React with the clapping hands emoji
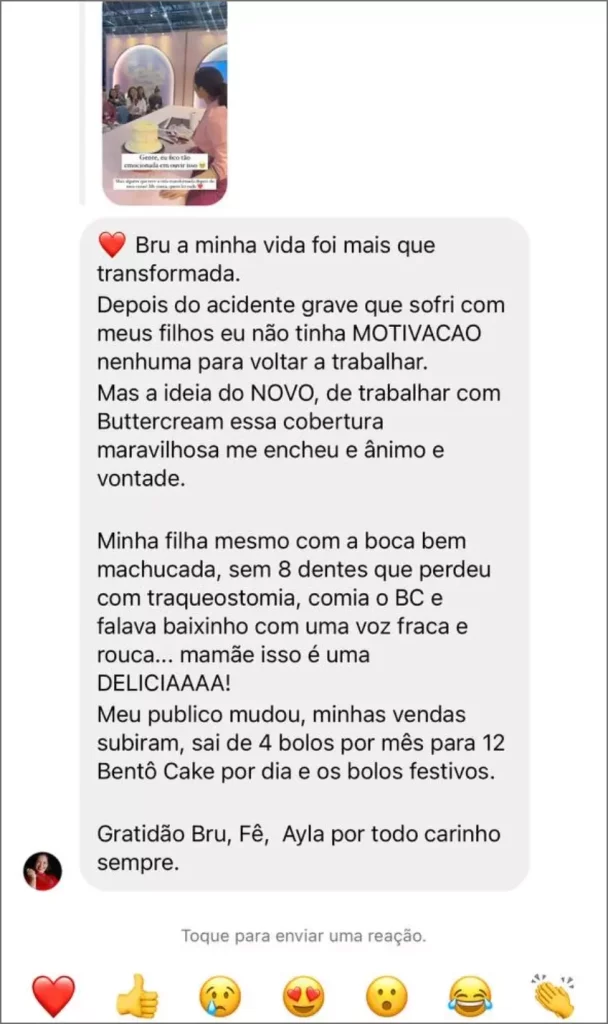608x1024 pixels. (552, 993)
